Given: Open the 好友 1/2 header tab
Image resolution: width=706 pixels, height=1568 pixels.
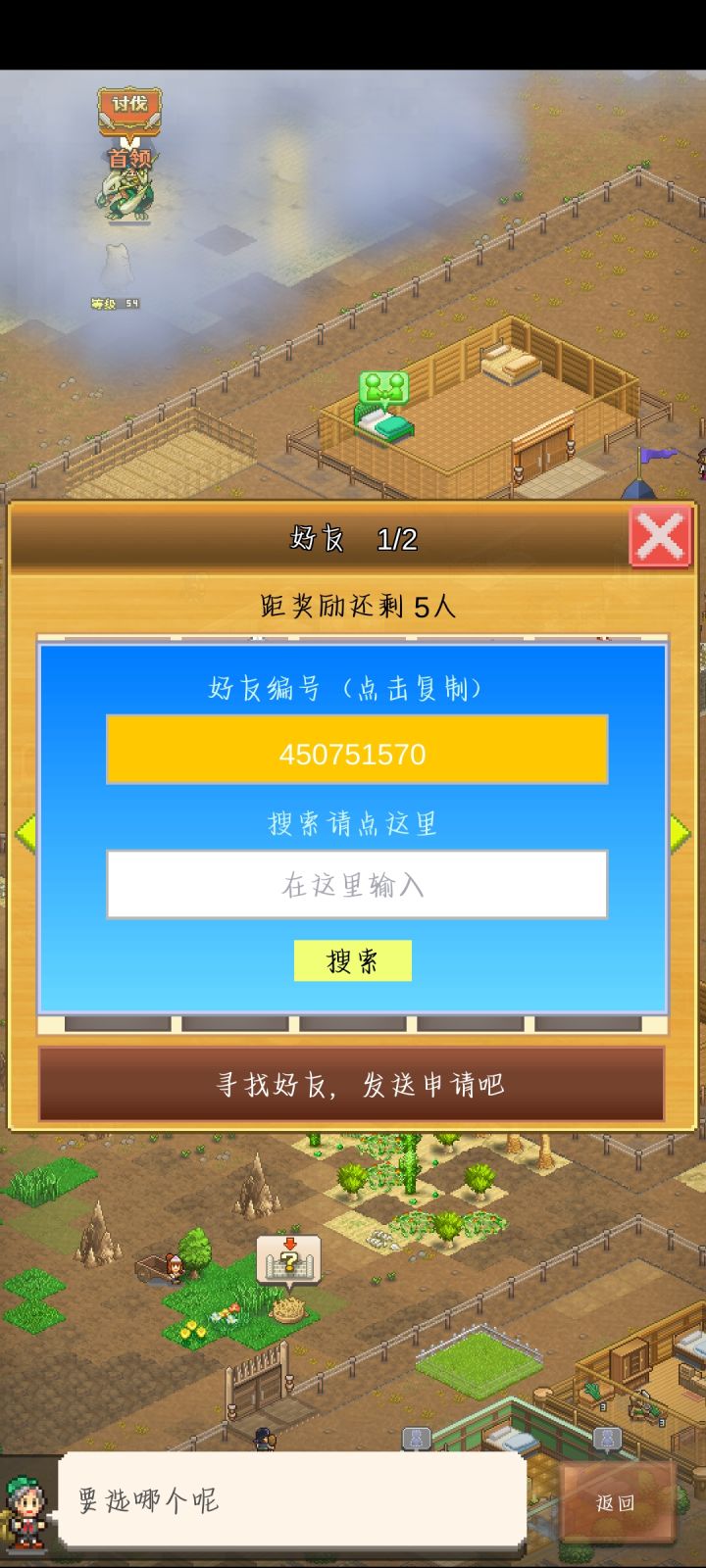Looking at the screenshot, I should tap(353, 537).
